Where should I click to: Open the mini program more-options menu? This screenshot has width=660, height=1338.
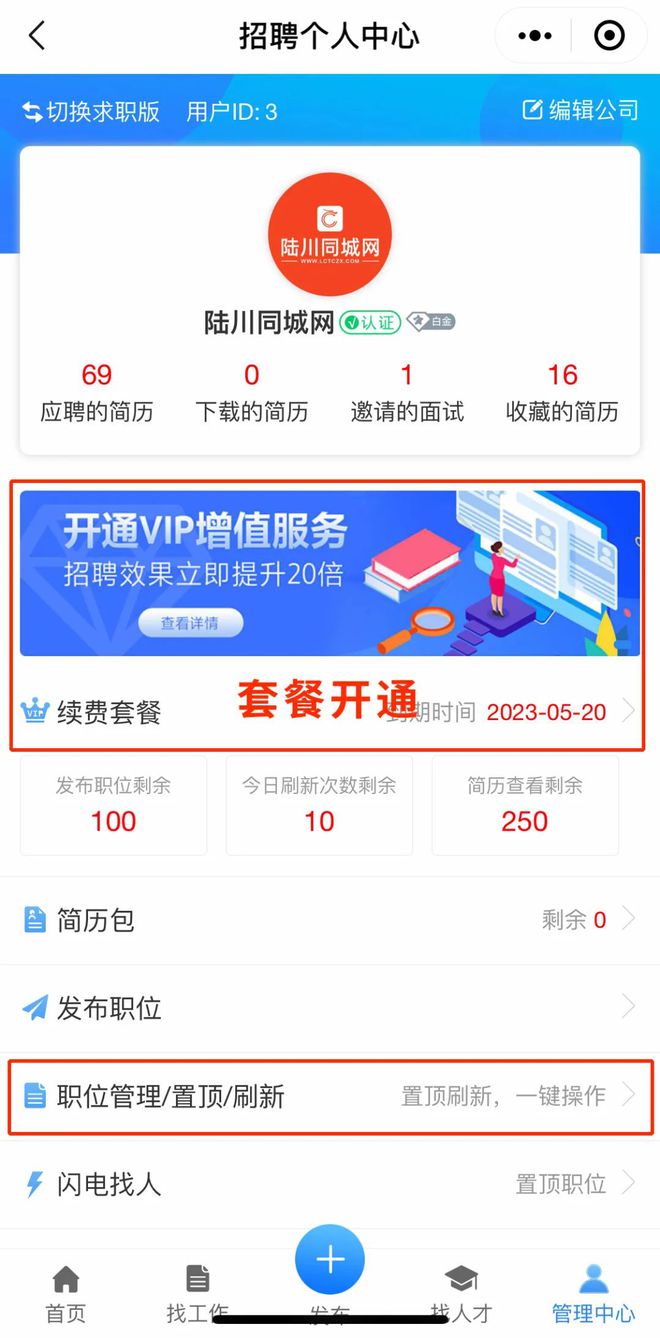pyautogui.click(x=535, y=36)
